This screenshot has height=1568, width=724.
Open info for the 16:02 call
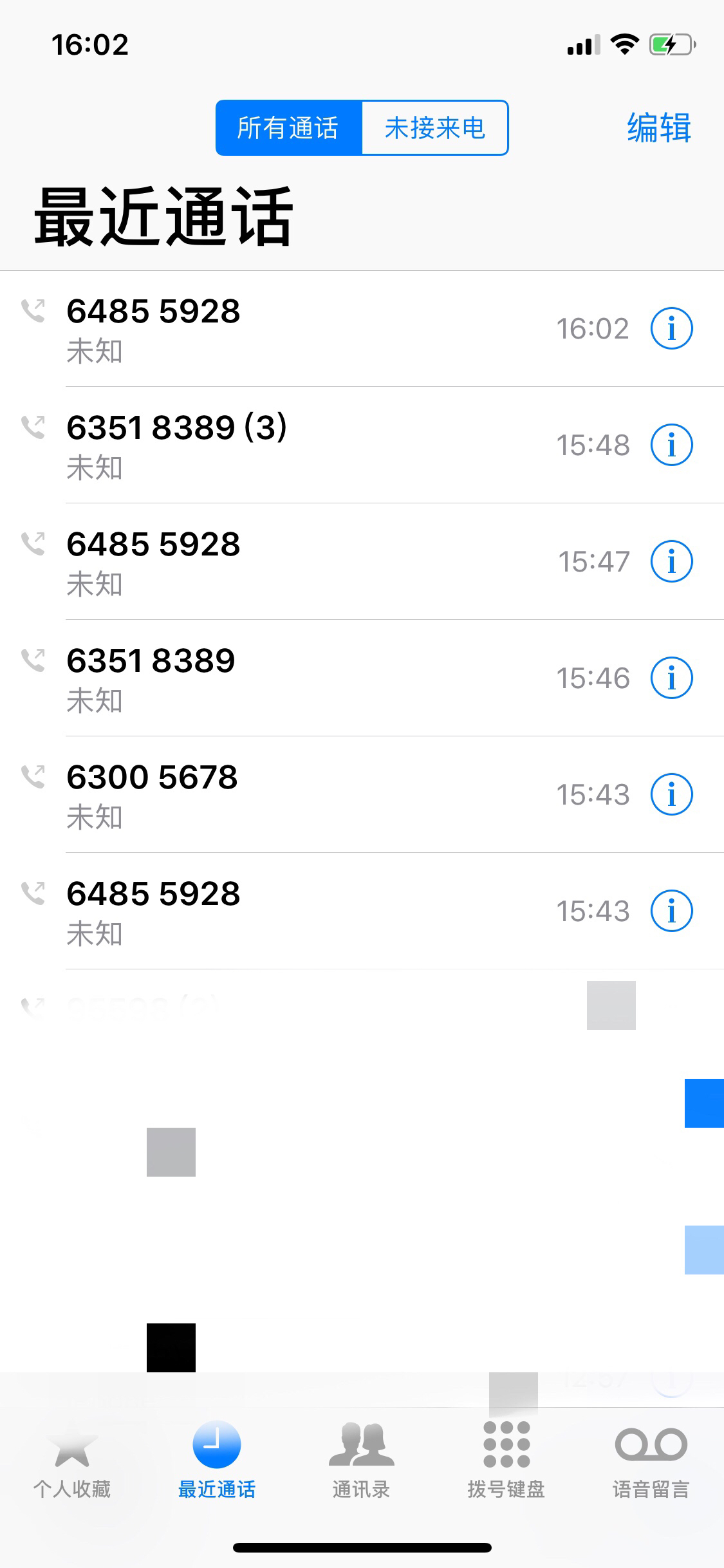coord(671,328)
